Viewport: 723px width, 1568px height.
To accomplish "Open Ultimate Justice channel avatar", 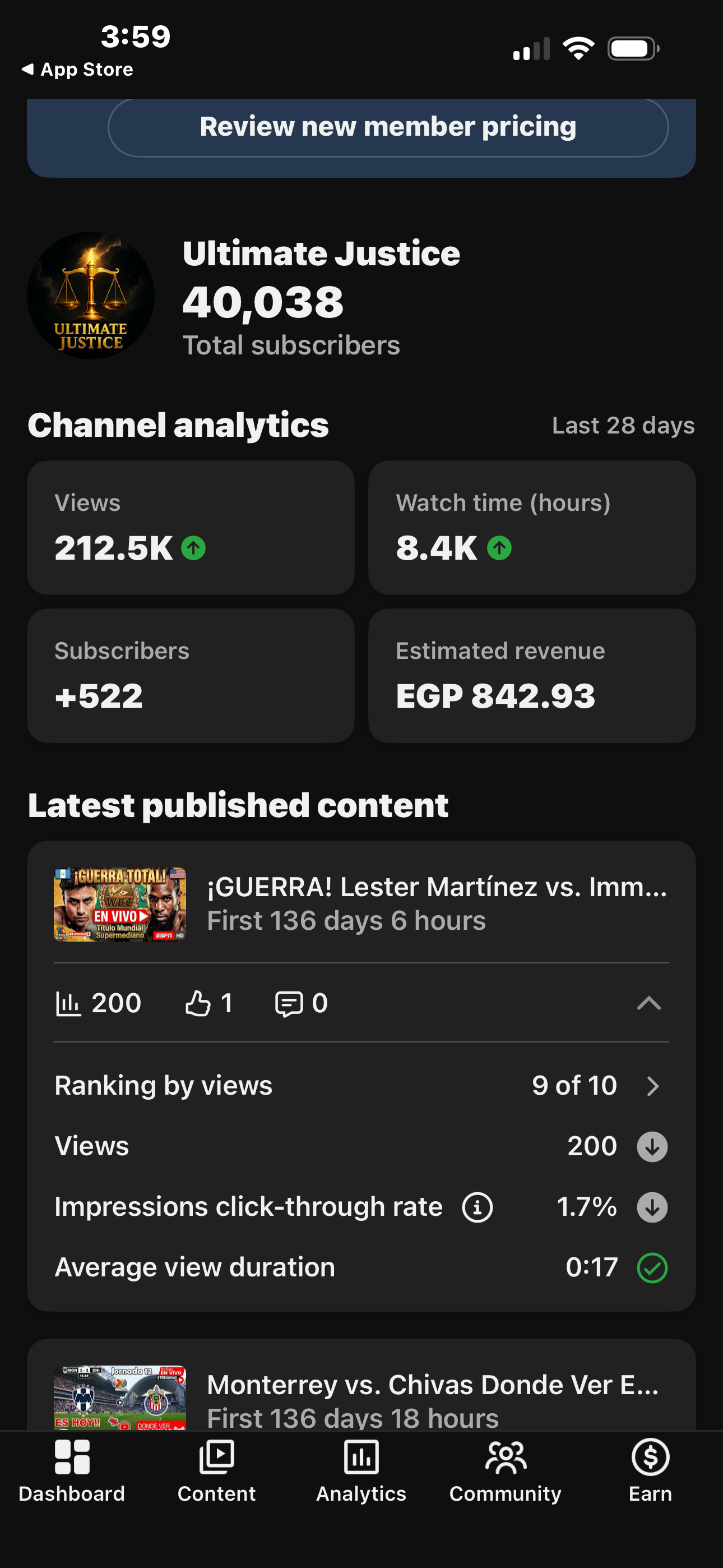I will [x=91, y=295].
